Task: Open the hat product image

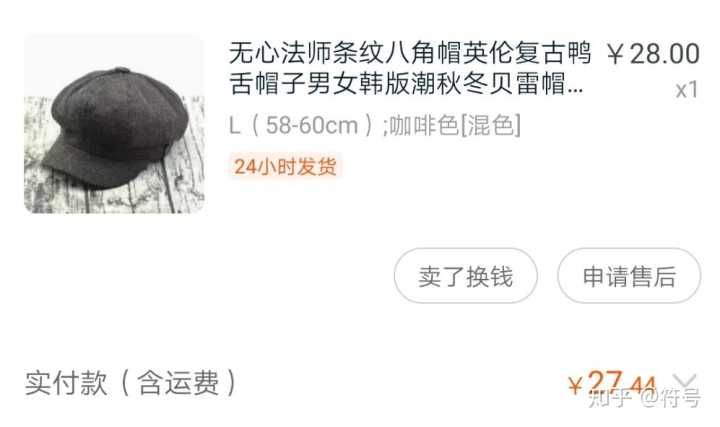Action: click(113, 123)
